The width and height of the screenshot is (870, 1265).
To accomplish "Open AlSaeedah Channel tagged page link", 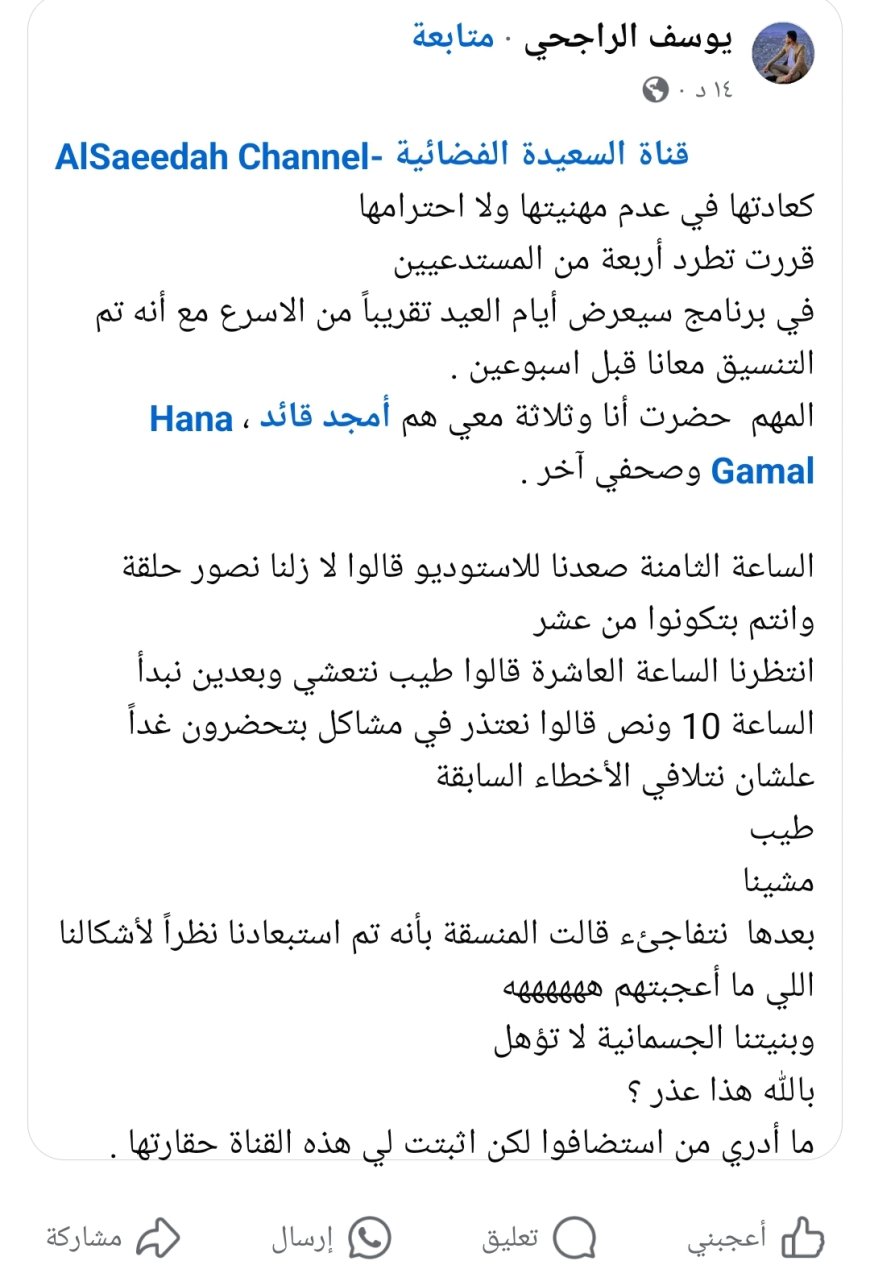I will point(372,156).
